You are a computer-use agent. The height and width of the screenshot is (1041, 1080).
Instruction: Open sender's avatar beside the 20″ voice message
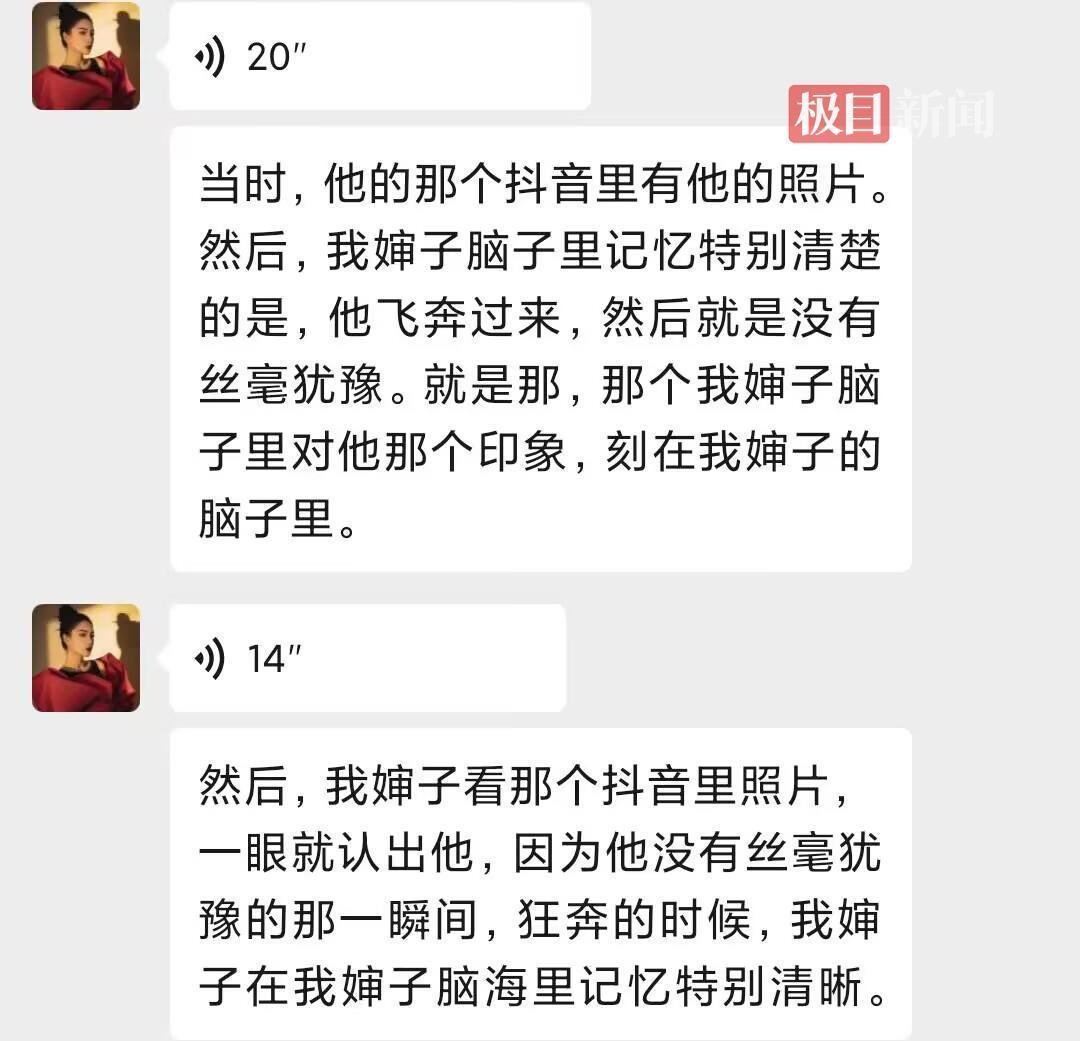[86, 56]
